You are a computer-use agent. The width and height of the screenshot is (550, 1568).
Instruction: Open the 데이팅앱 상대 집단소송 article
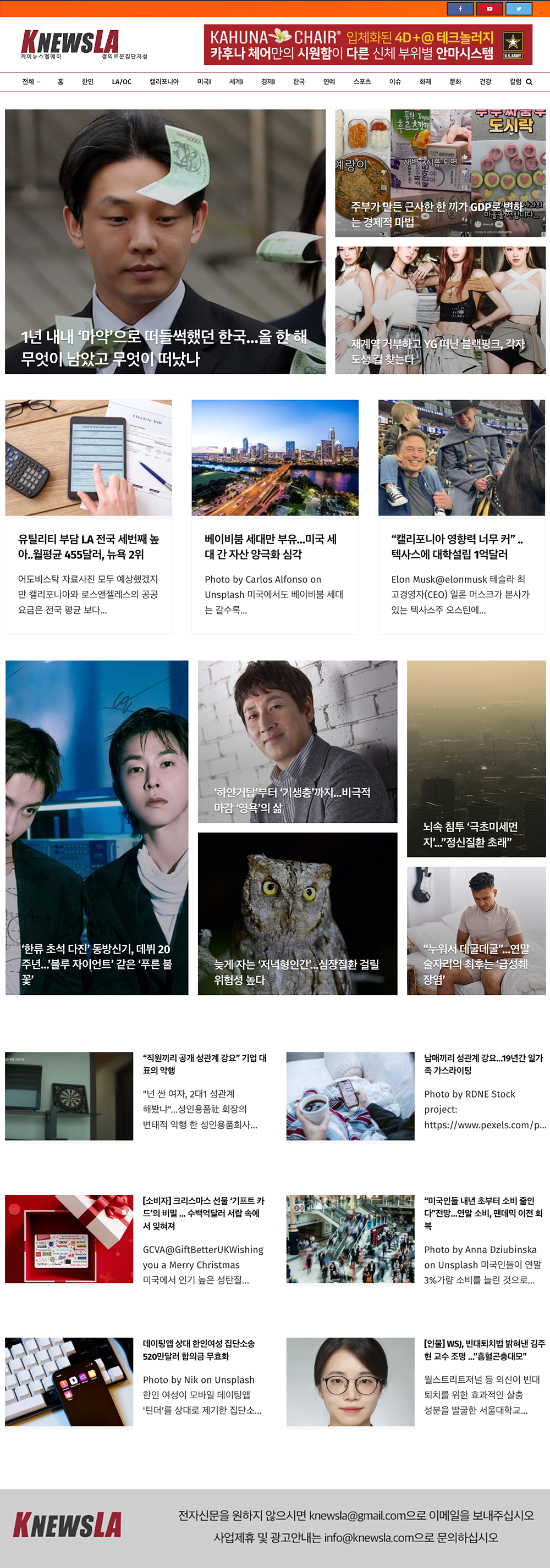[x=199, y=1349]
